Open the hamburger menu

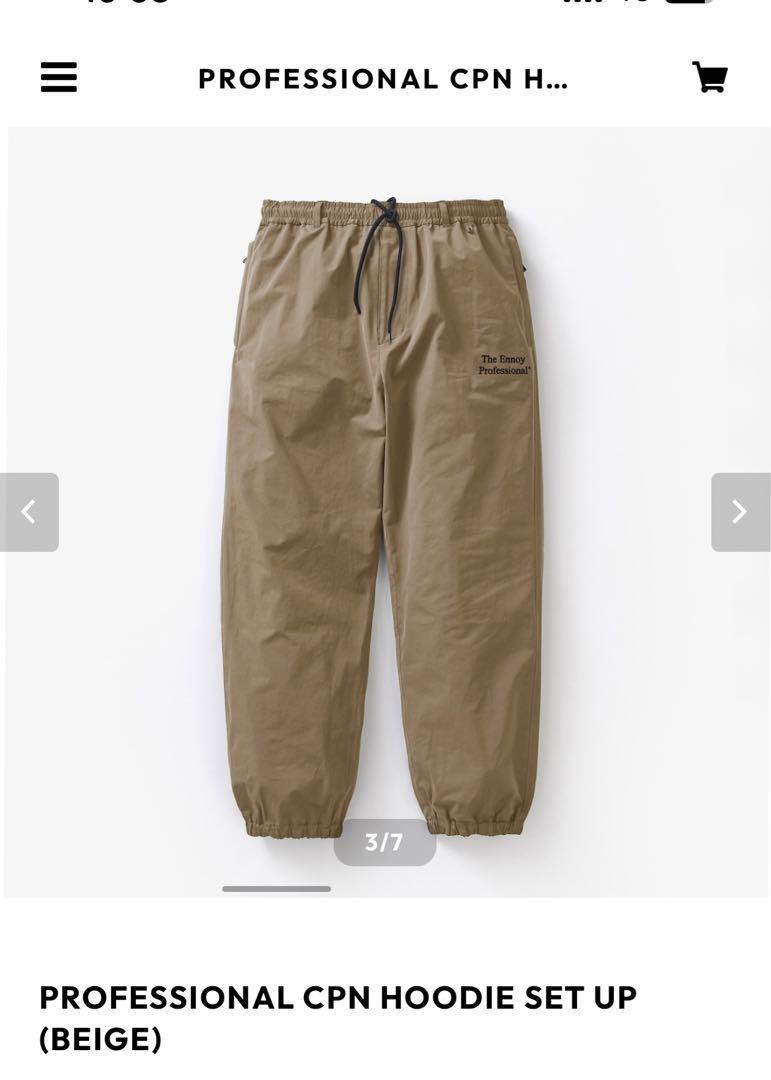click(59, 78)
